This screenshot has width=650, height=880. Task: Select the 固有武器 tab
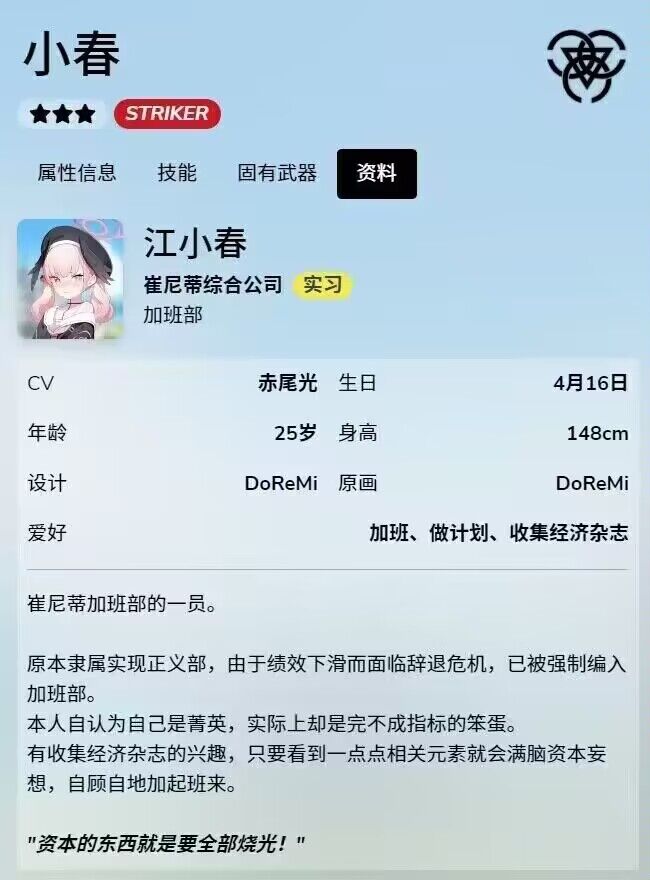tap(277, 173)
